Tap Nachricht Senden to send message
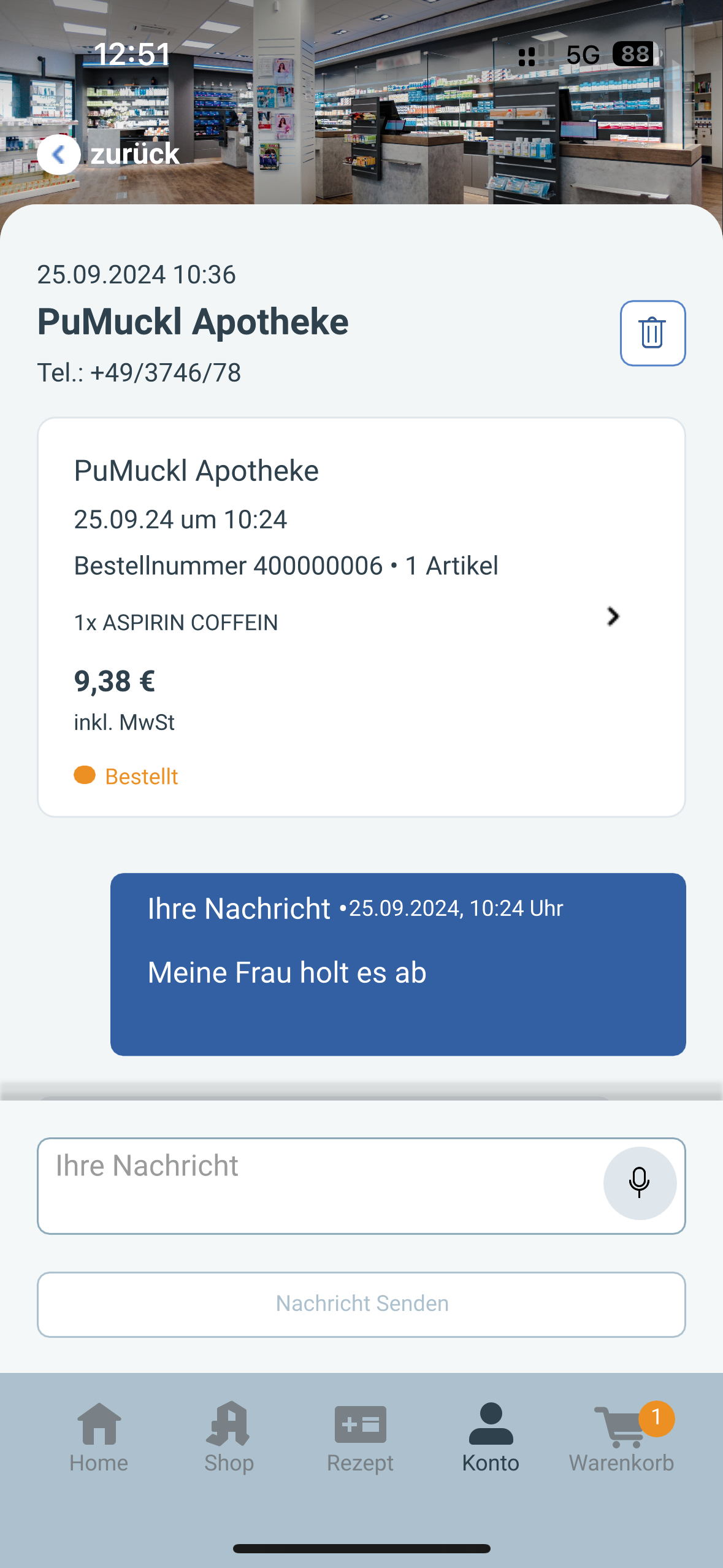The image size is (723, 1568). (x=361, y=1304)
